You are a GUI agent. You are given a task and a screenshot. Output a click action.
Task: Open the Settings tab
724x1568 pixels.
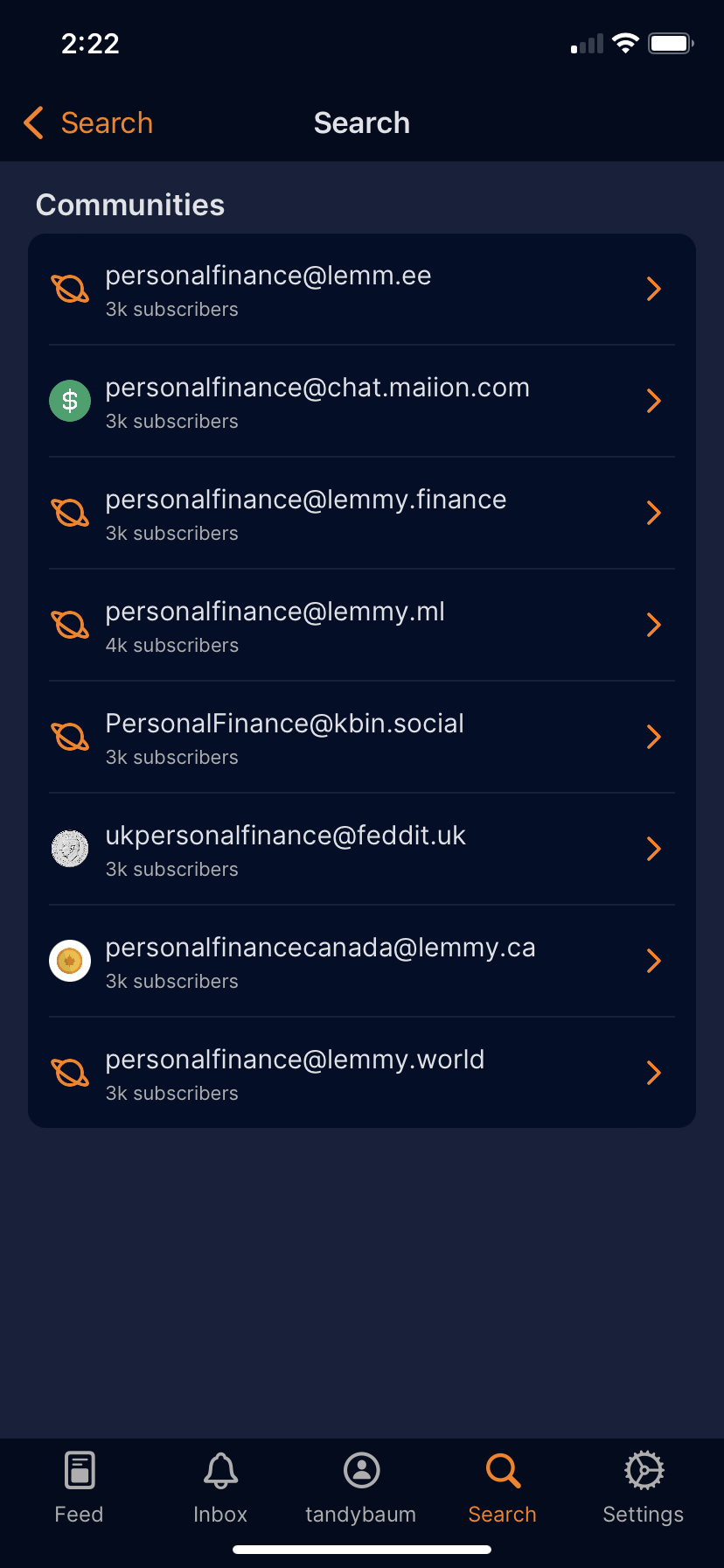(644, 1487)
